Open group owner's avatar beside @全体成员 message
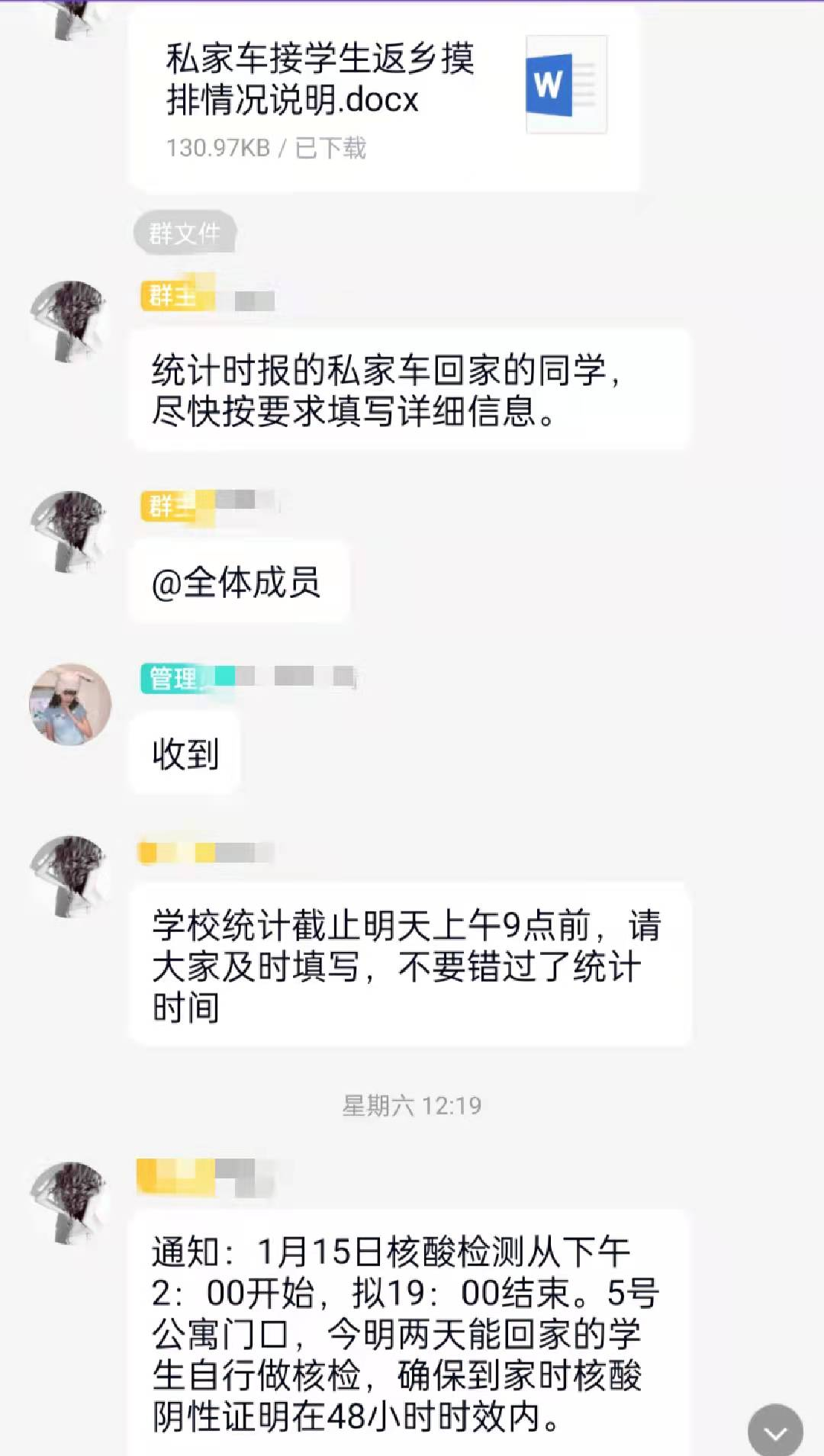Image resolution: width=824 pixels, height=1456 pixels. 70,532
